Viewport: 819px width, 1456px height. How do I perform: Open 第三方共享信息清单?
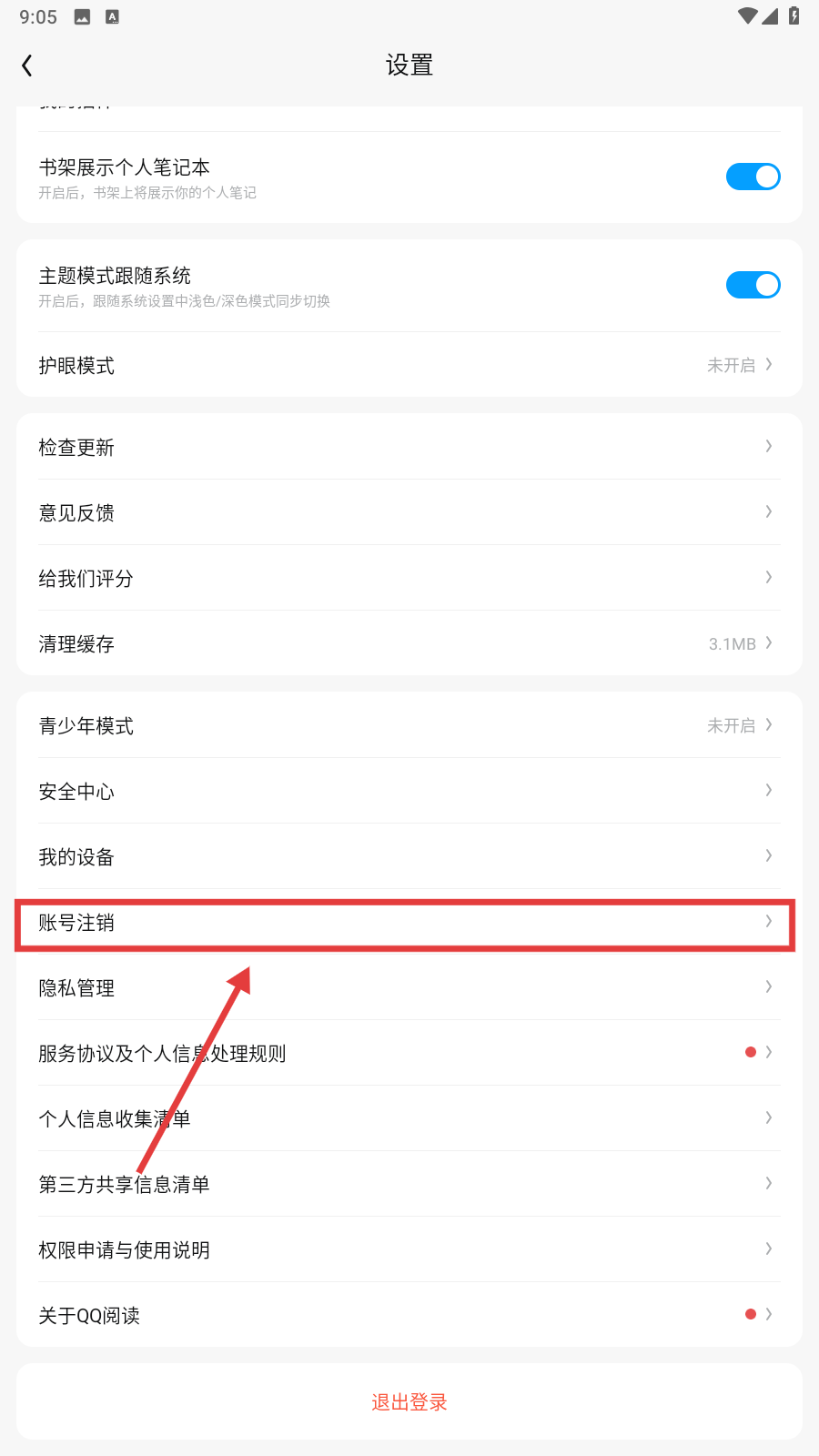pyautogui.click(x=409, y=1184)
